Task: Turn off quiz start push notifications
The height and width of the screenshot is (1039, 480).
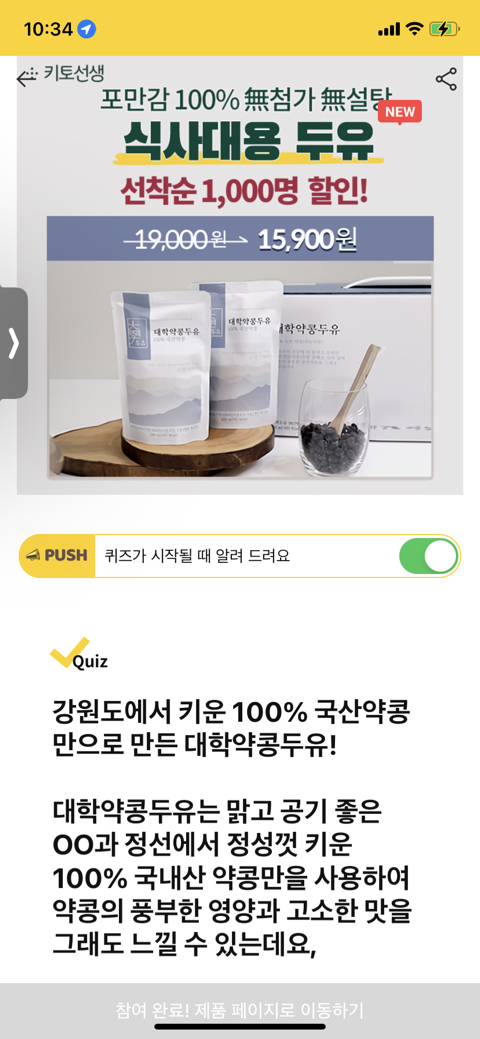Action: click(428, 556)
